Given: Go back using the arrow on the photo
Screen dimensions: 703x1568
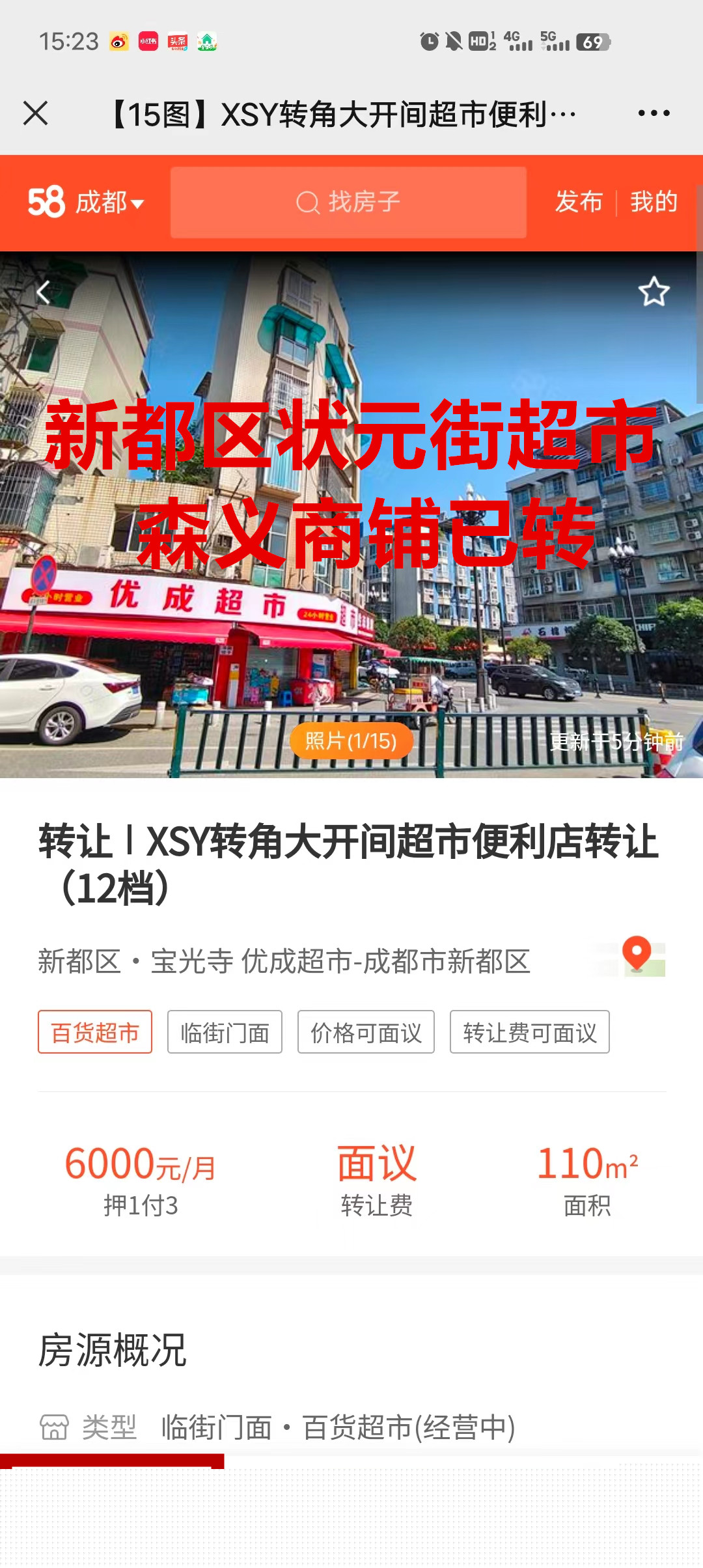Looking at the screenshot, I should click(44, 292).
